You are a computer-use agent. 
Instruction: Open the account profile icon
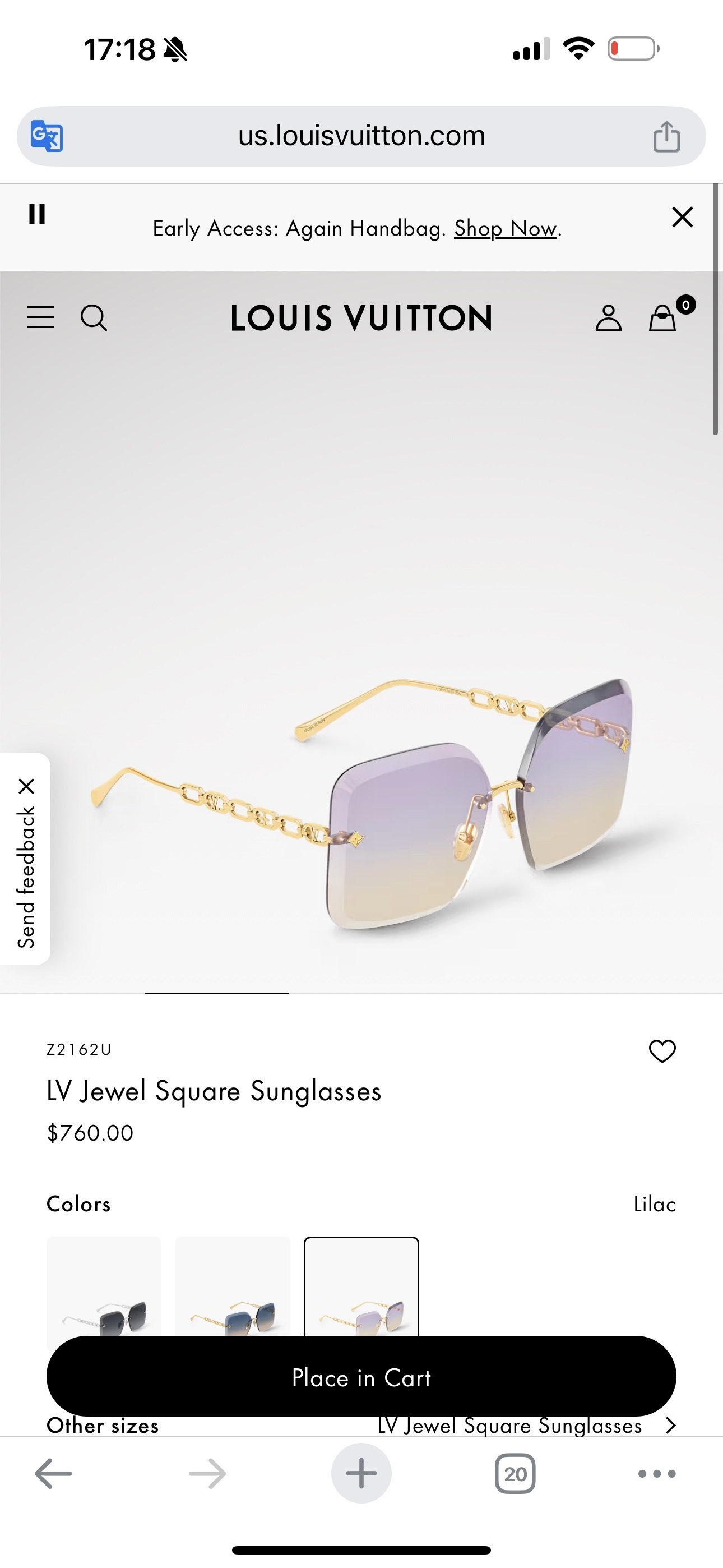click(608, 318)
